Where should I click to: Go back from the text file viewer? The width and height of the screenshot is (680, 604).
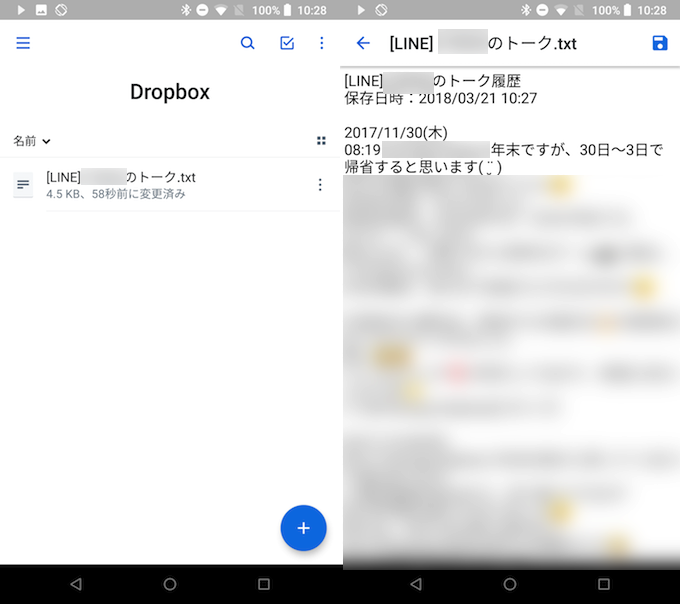coord(363,43)
